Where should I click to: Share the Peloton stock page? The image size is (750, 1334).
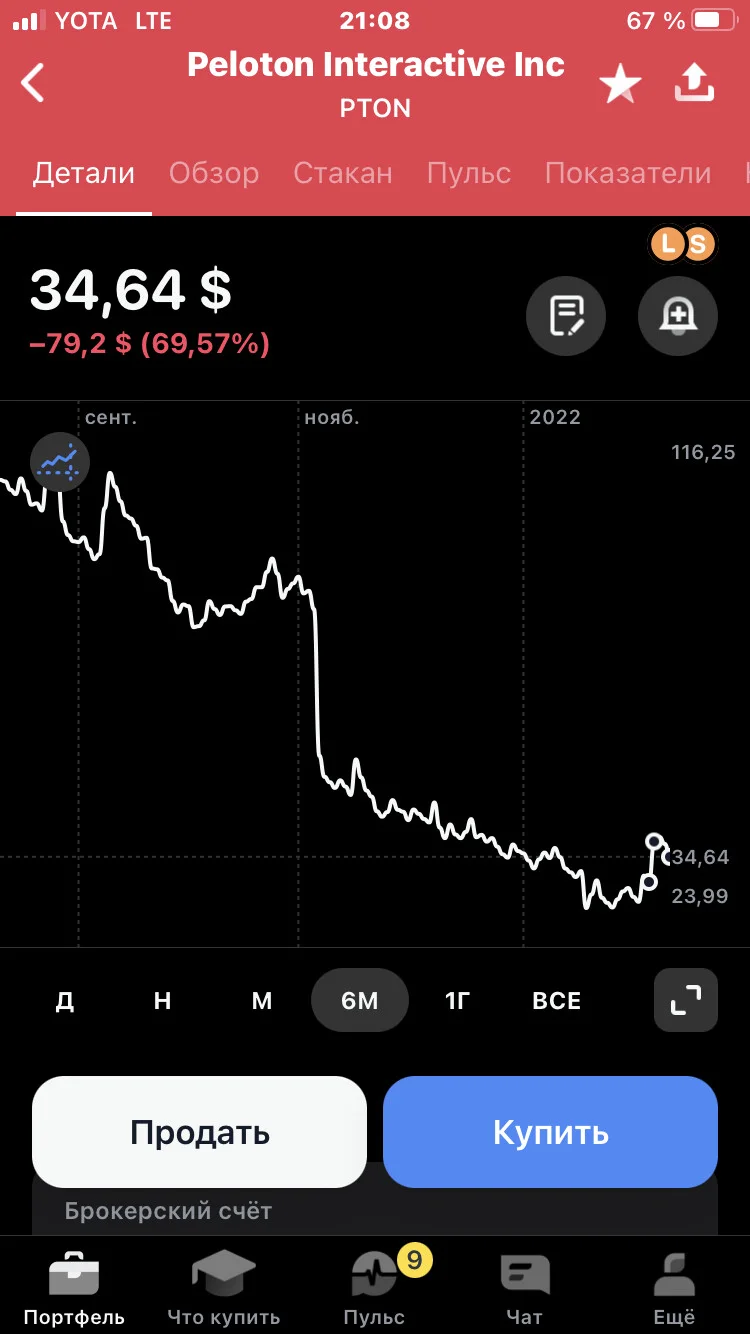click(694, 84)
